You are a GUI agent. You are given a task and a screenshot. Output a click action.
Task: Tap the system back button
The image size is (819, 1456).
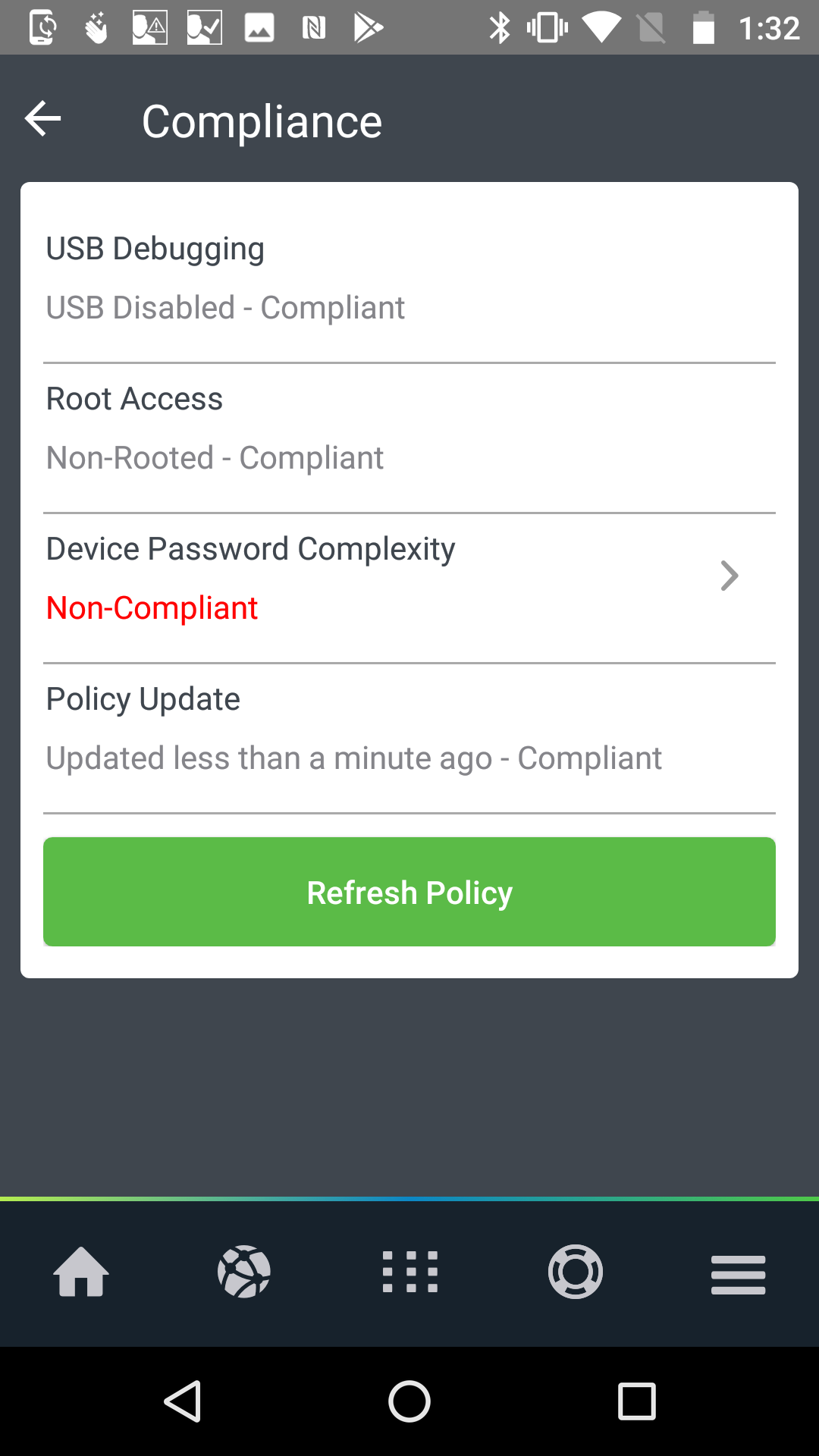184,1401
